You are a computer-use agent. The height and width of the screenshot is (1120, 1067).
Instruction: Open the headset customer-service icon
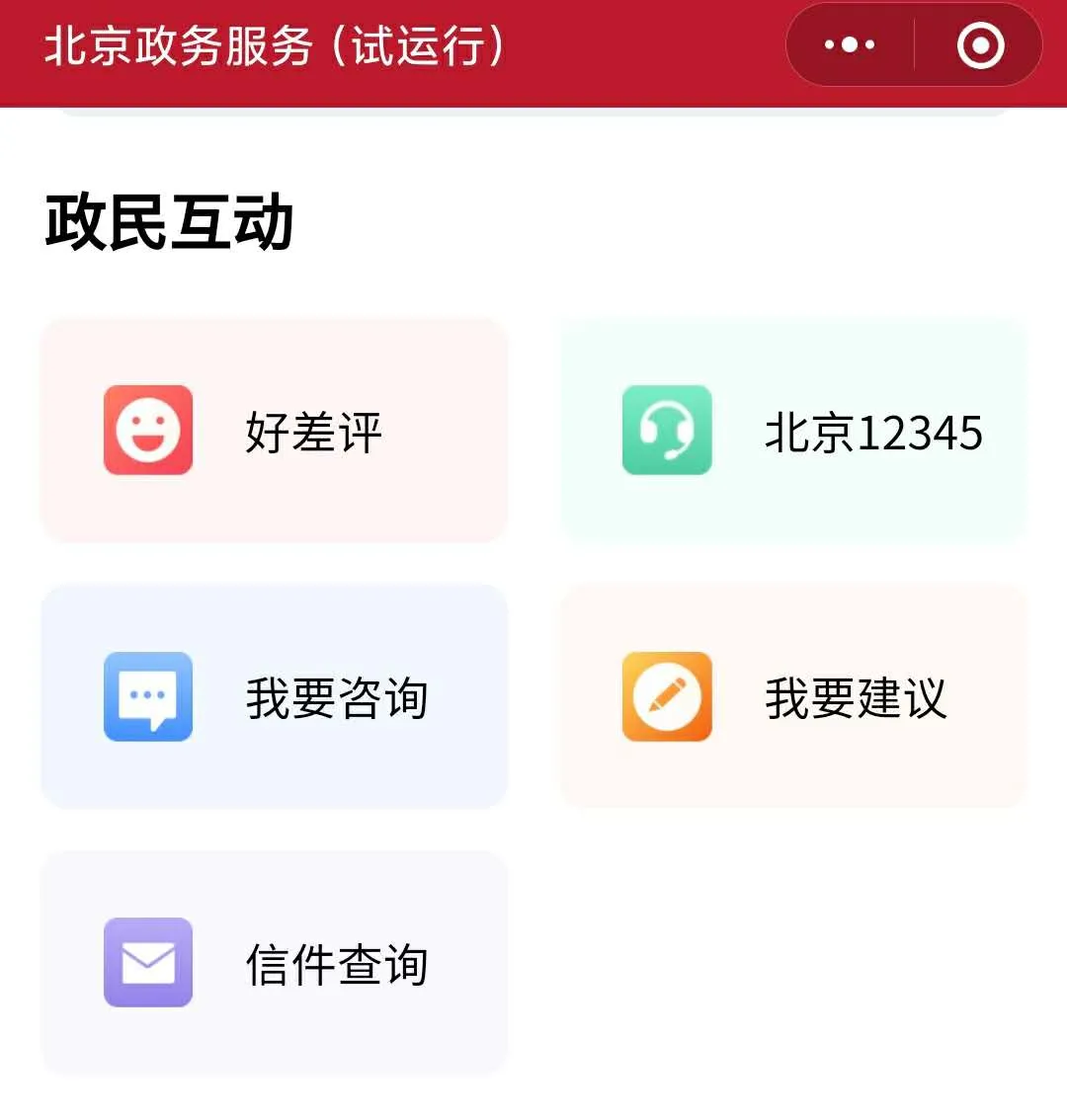667,429
